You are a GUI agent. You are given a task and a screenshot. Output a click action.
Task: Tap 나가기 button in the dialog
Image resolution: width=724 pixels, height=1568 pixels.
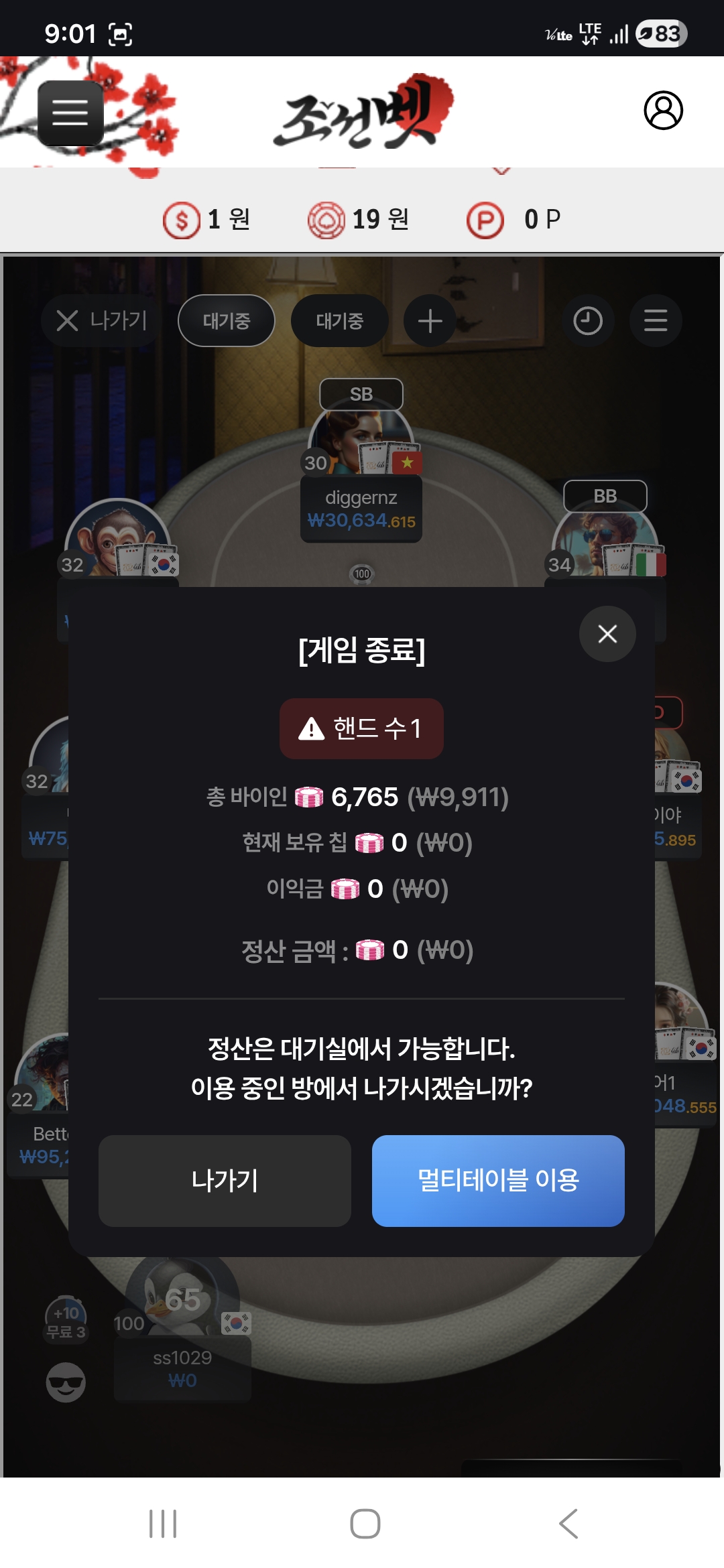pos(225,1181)
